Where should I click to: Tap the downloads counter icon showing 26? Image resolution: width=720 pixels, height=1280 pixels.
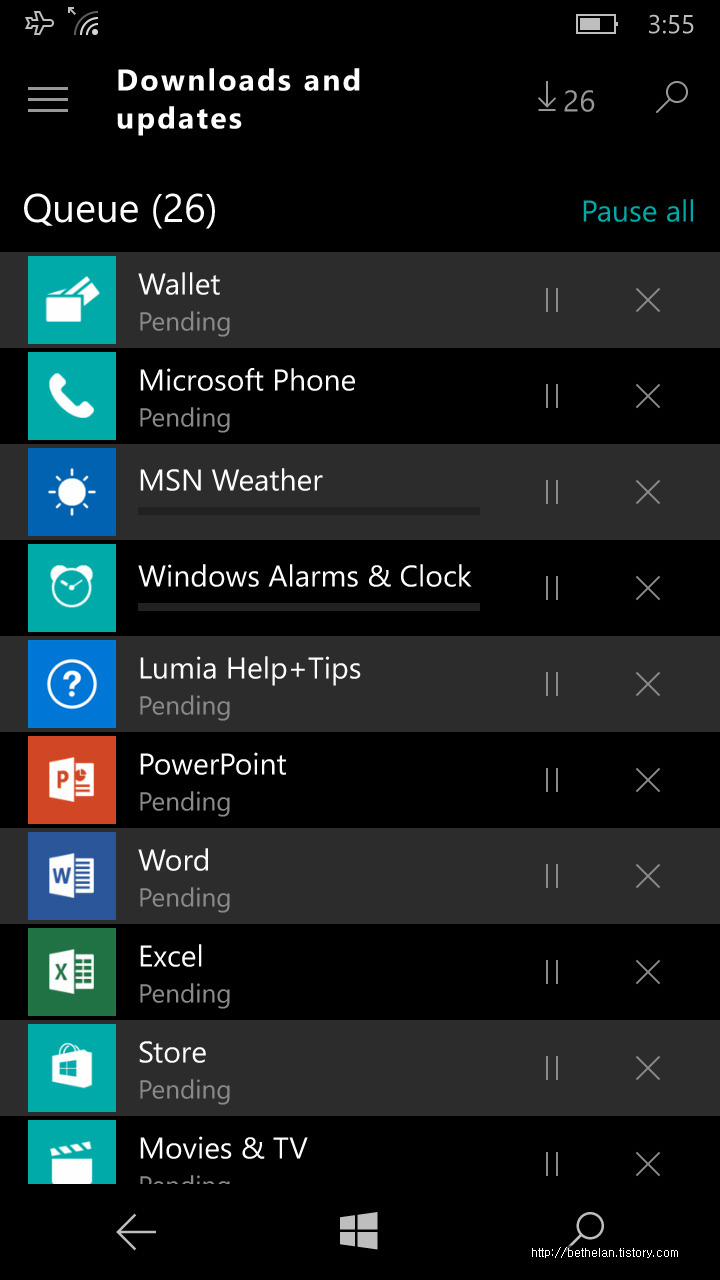566,99
